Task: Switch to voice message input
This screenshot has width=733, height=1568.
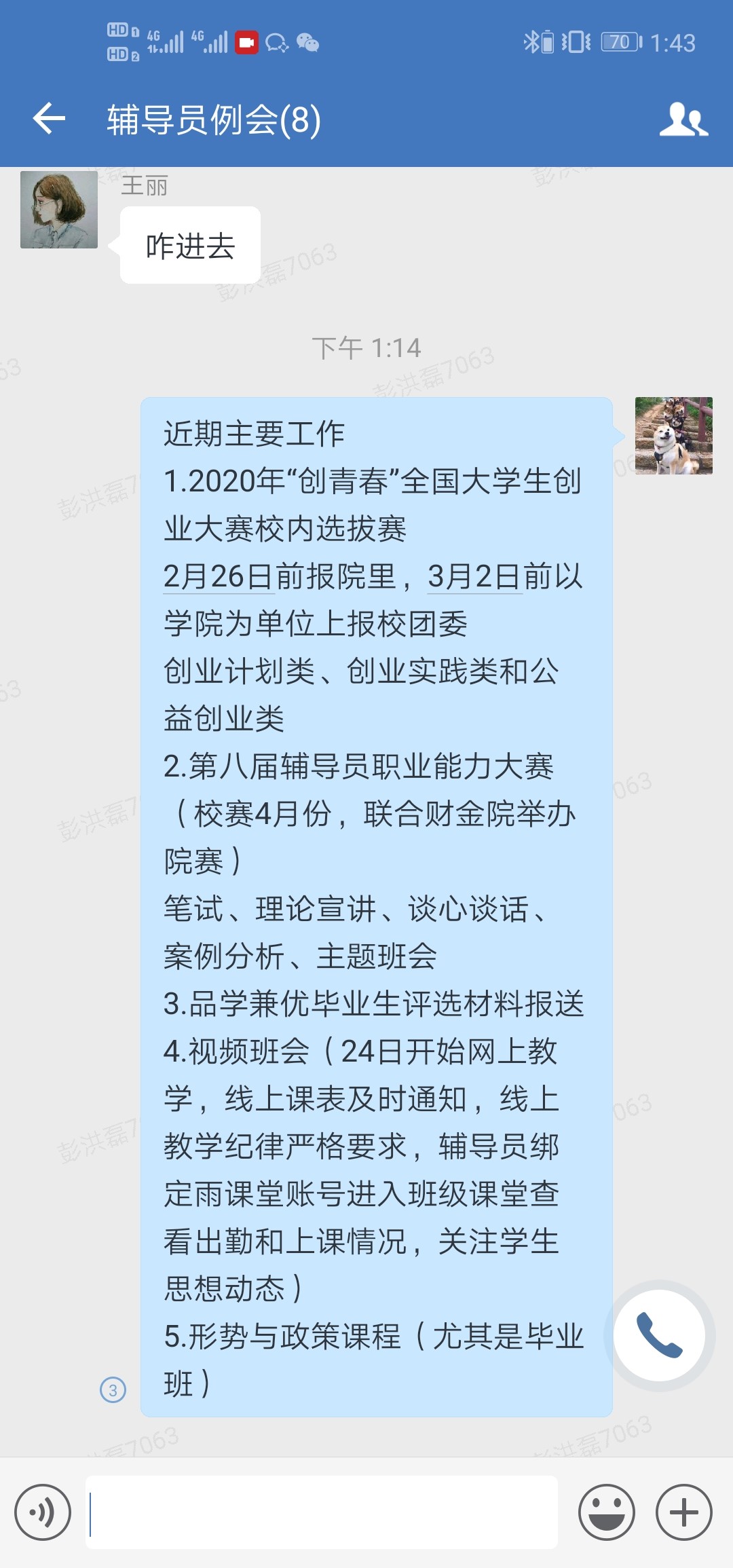Action: 43,1512
